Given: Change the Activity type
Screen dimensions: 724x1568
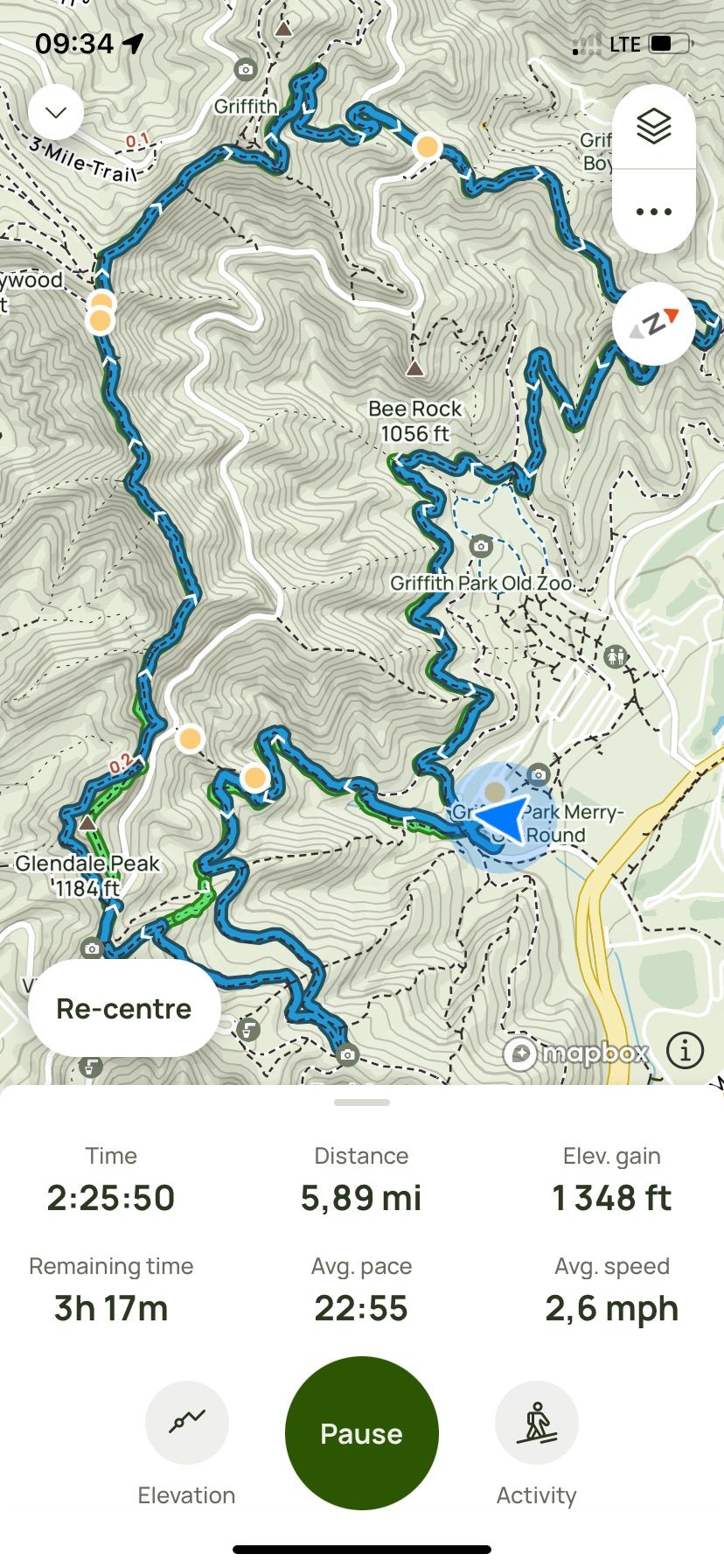Looking at the screenshot, I should point(536,1423).
